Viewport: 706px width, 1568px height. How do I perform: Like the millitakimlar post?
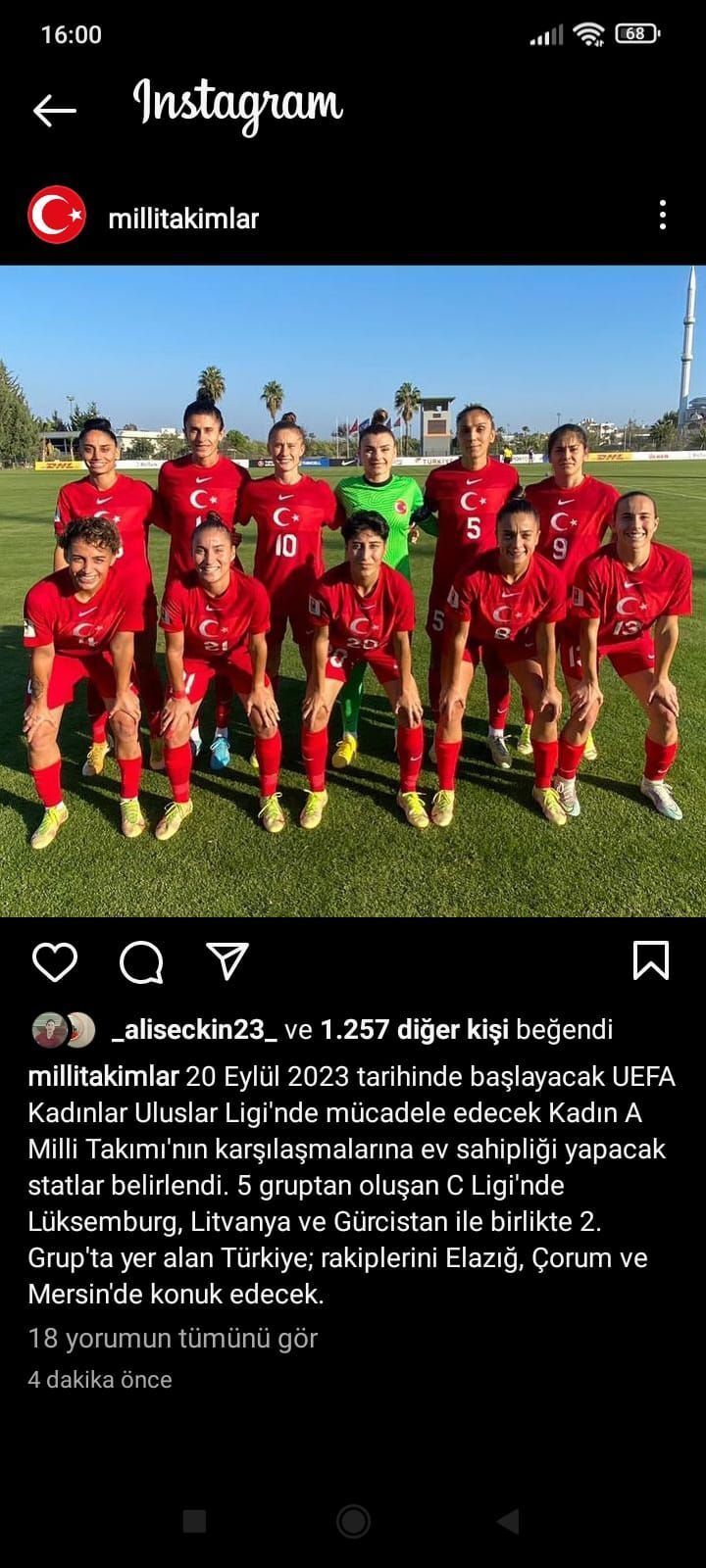pos(55,961)
